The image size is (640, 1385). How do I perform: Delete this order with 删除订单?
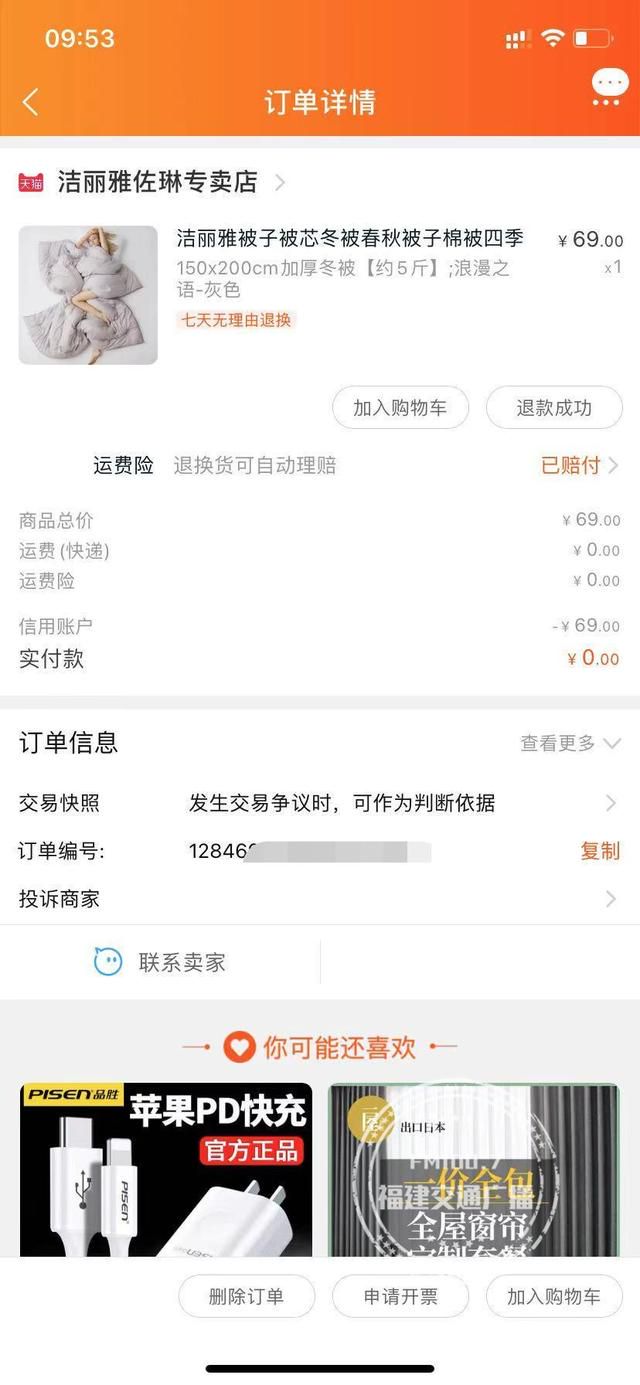point(246,1297)
